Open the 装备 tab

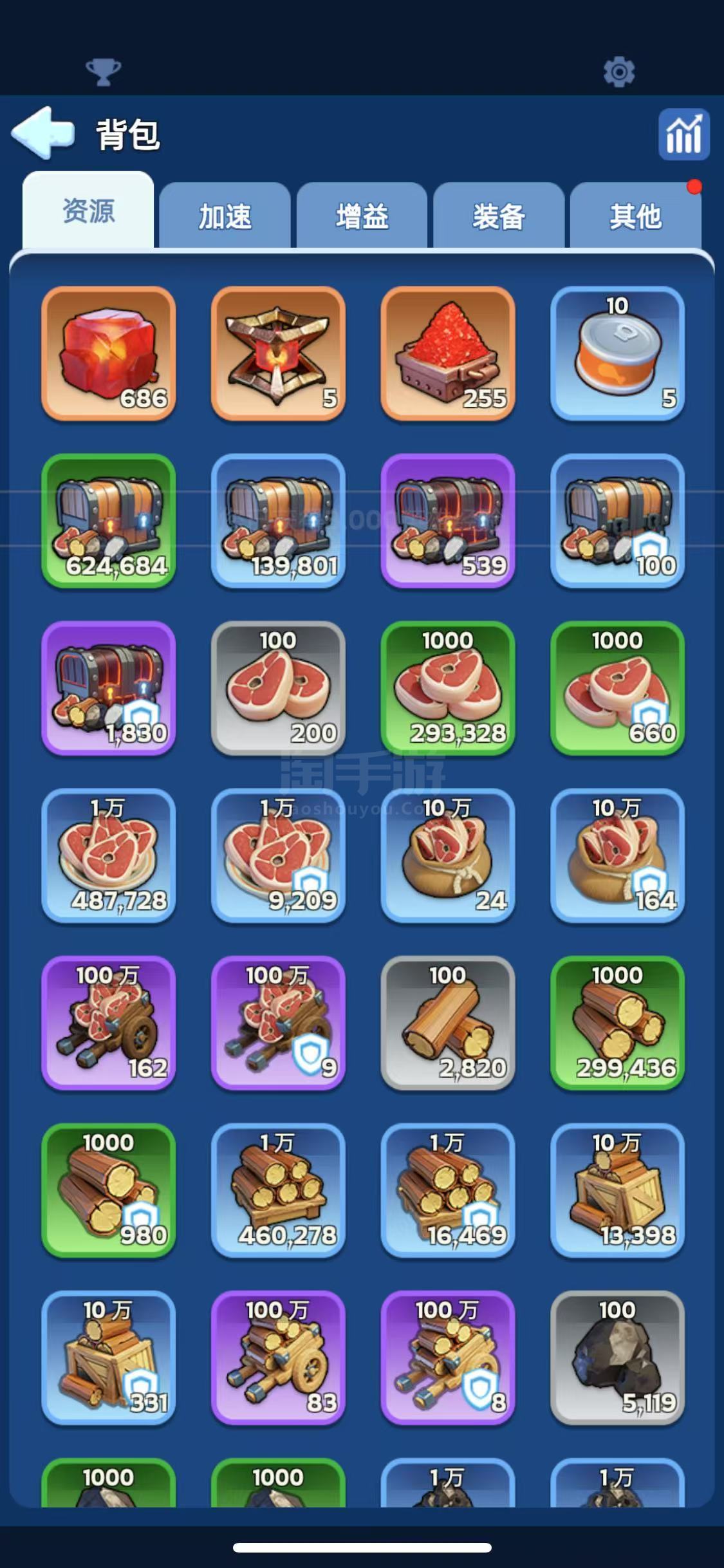499,216
